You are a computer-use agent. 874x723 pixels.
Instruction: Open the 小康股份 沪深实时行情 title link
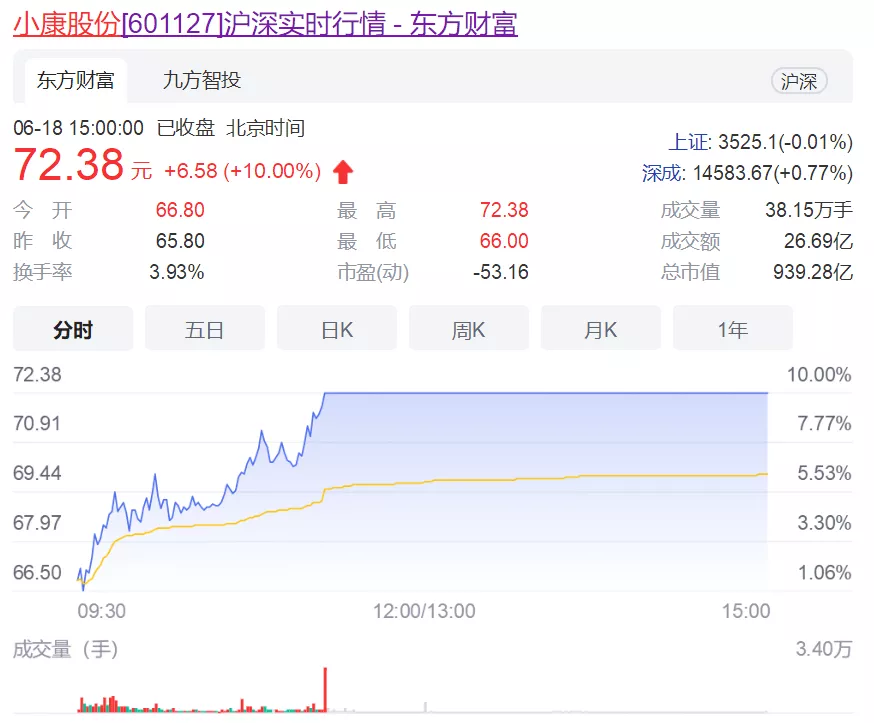click(265, 24)
